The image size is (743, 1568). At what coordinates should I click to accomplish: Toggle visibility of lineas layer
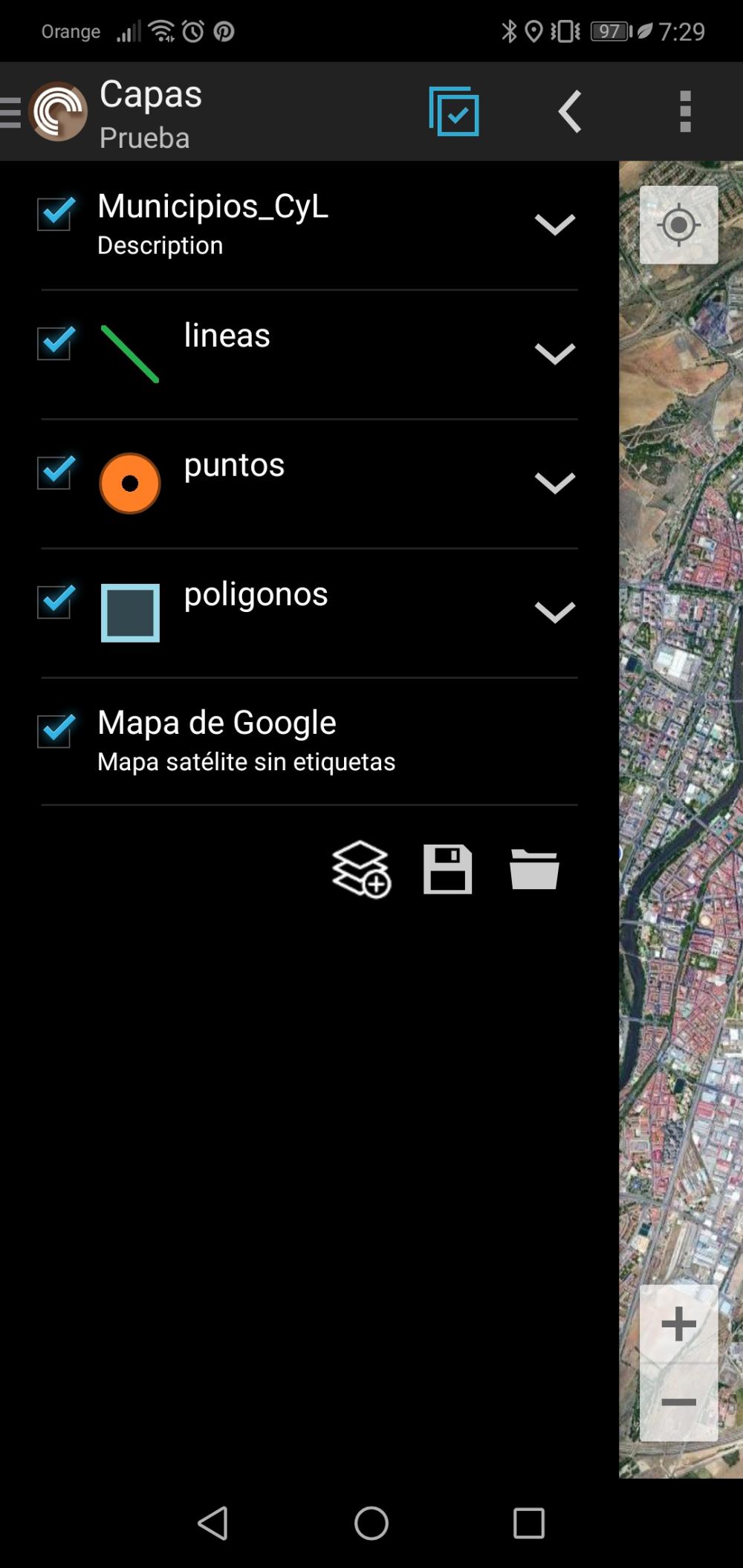[55, 343]
